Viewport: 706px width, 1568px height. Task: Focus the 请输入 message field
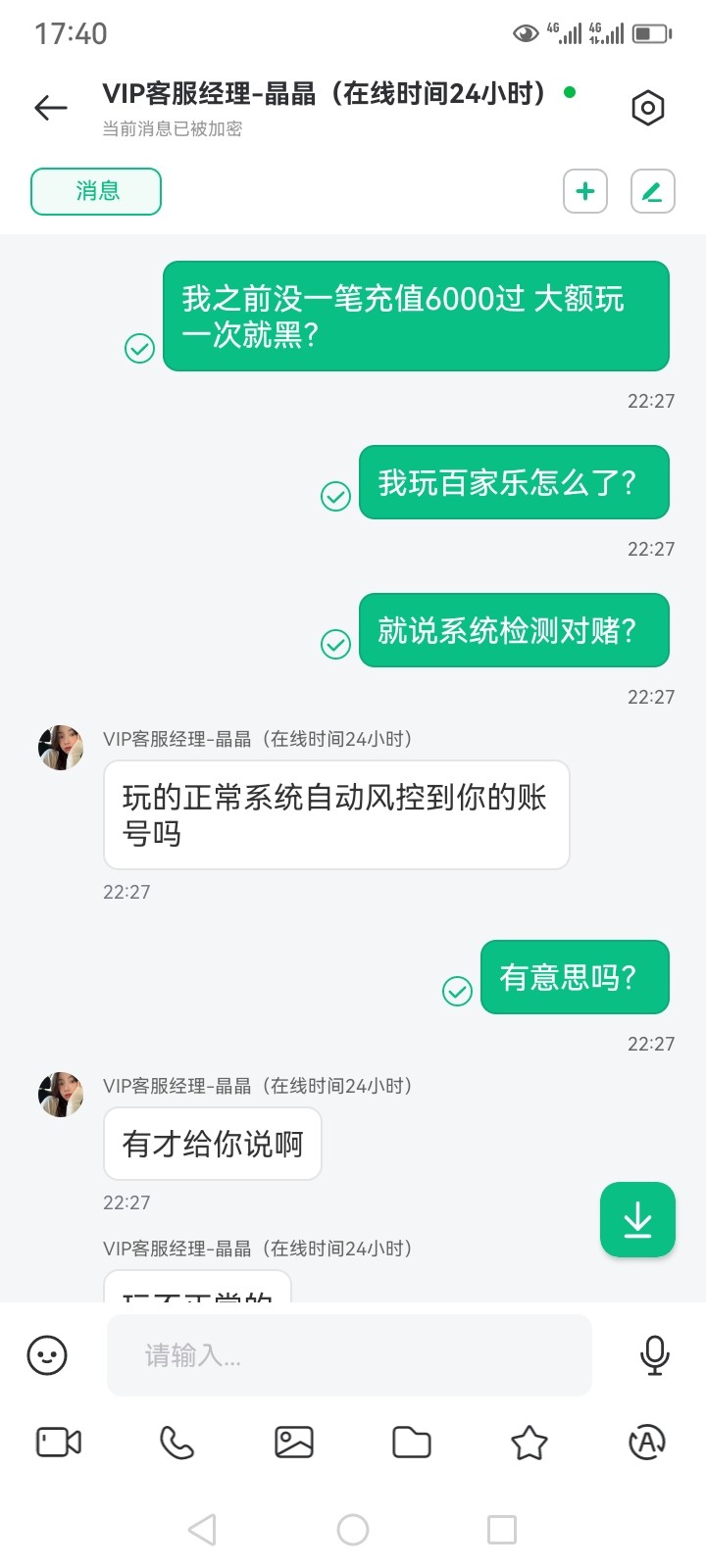[349, 1355]
